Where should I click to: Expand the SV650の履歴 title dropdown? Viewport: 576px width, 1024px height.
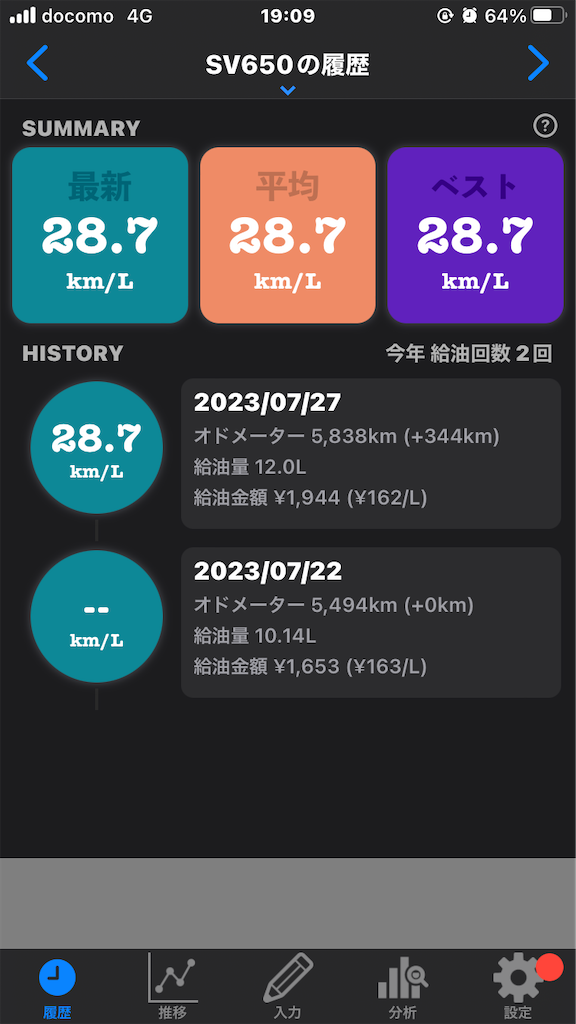coord(287,72)
